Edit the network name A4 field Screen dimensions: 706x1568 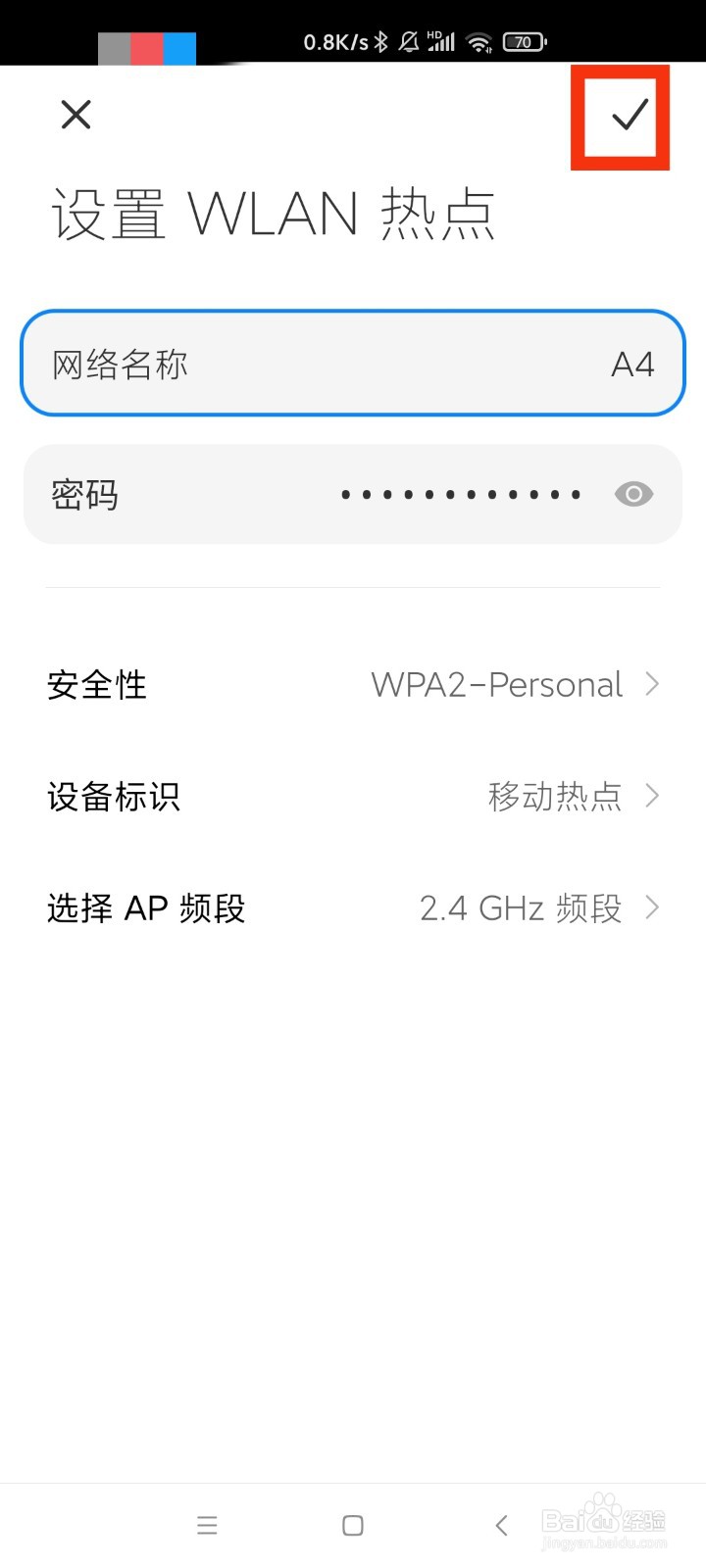(353, 363)
